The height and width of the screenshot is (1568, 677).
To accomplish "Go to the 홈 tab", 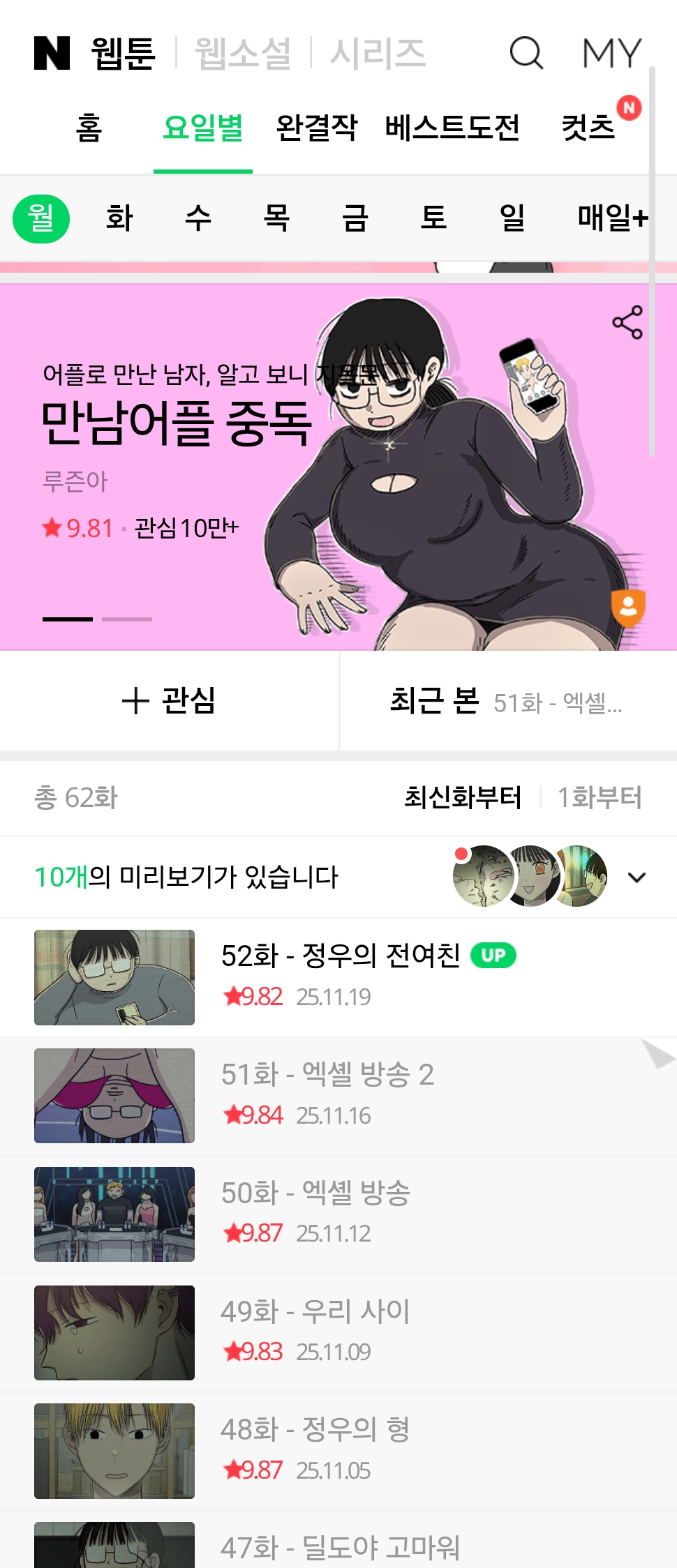I will (89, 128).
